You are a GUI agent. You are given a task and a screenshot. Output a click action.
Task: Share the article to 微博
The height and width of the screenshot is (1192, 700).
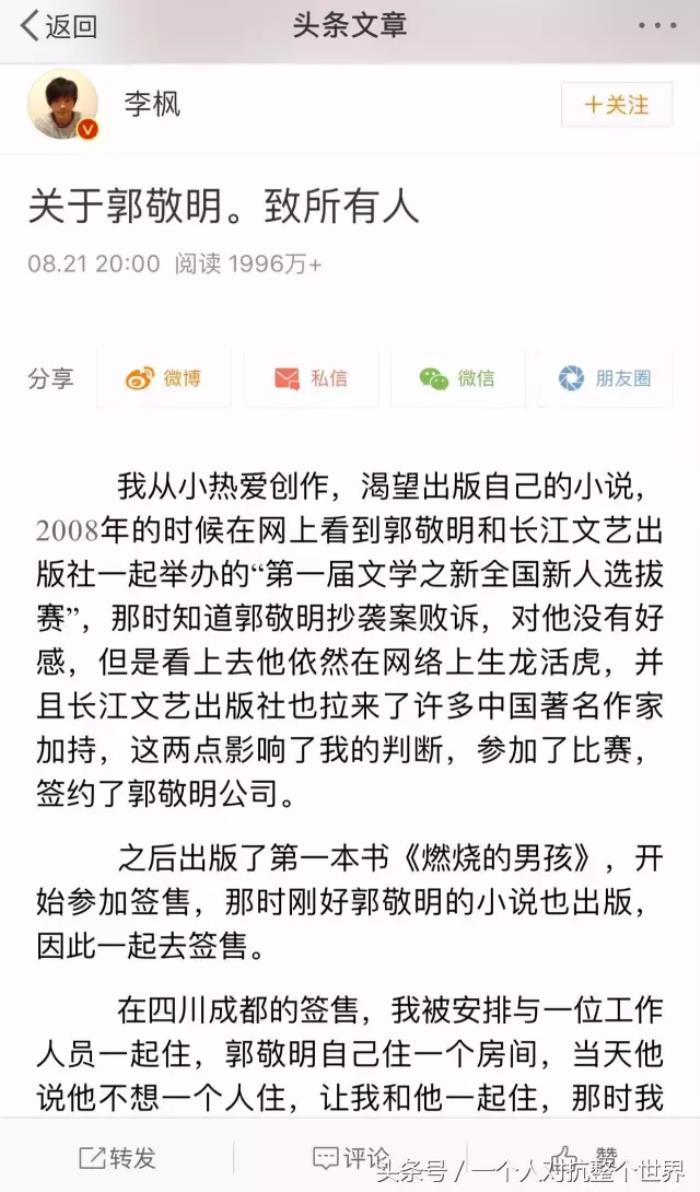point(164,378)
